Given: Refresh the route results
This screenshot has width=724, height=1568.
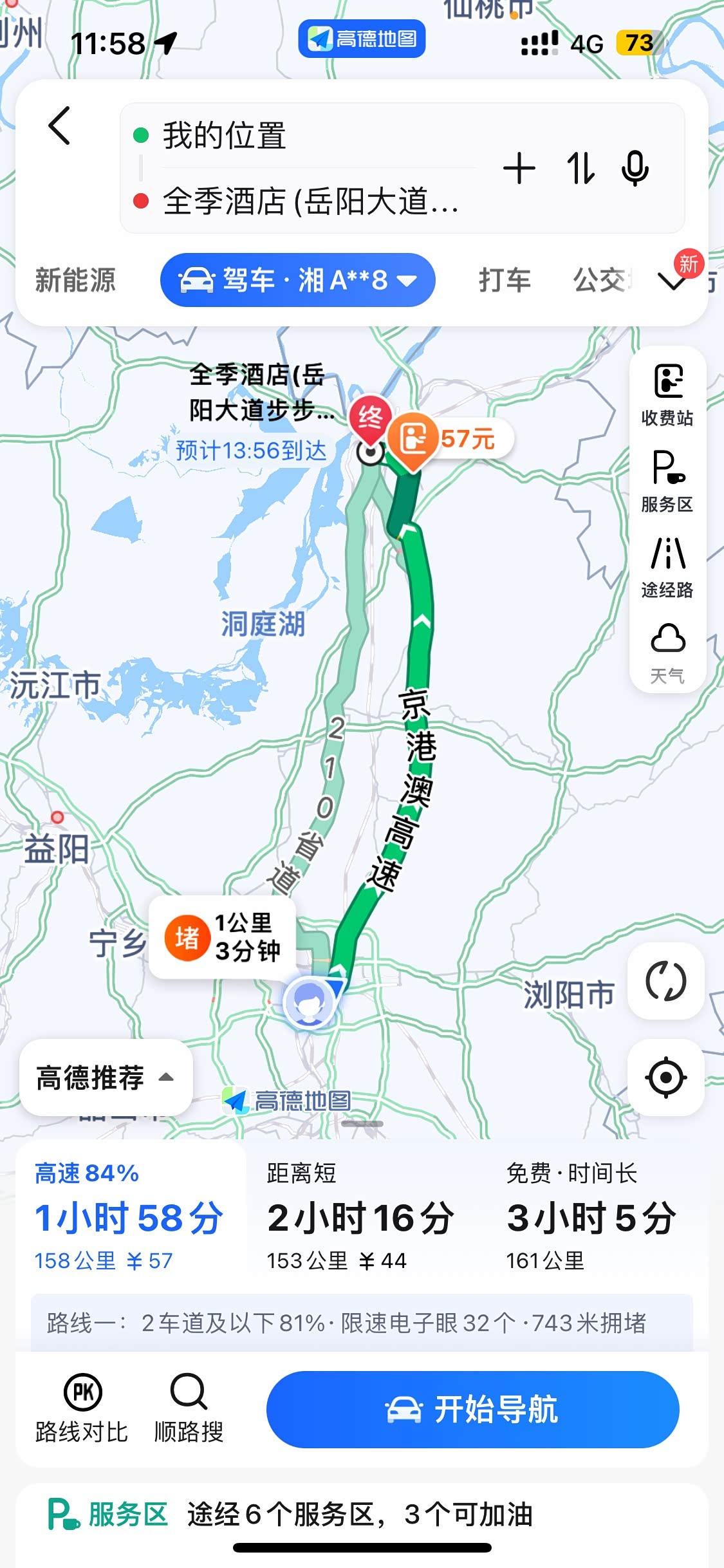Looking at the screenshot, I should [x=666, y=981].
